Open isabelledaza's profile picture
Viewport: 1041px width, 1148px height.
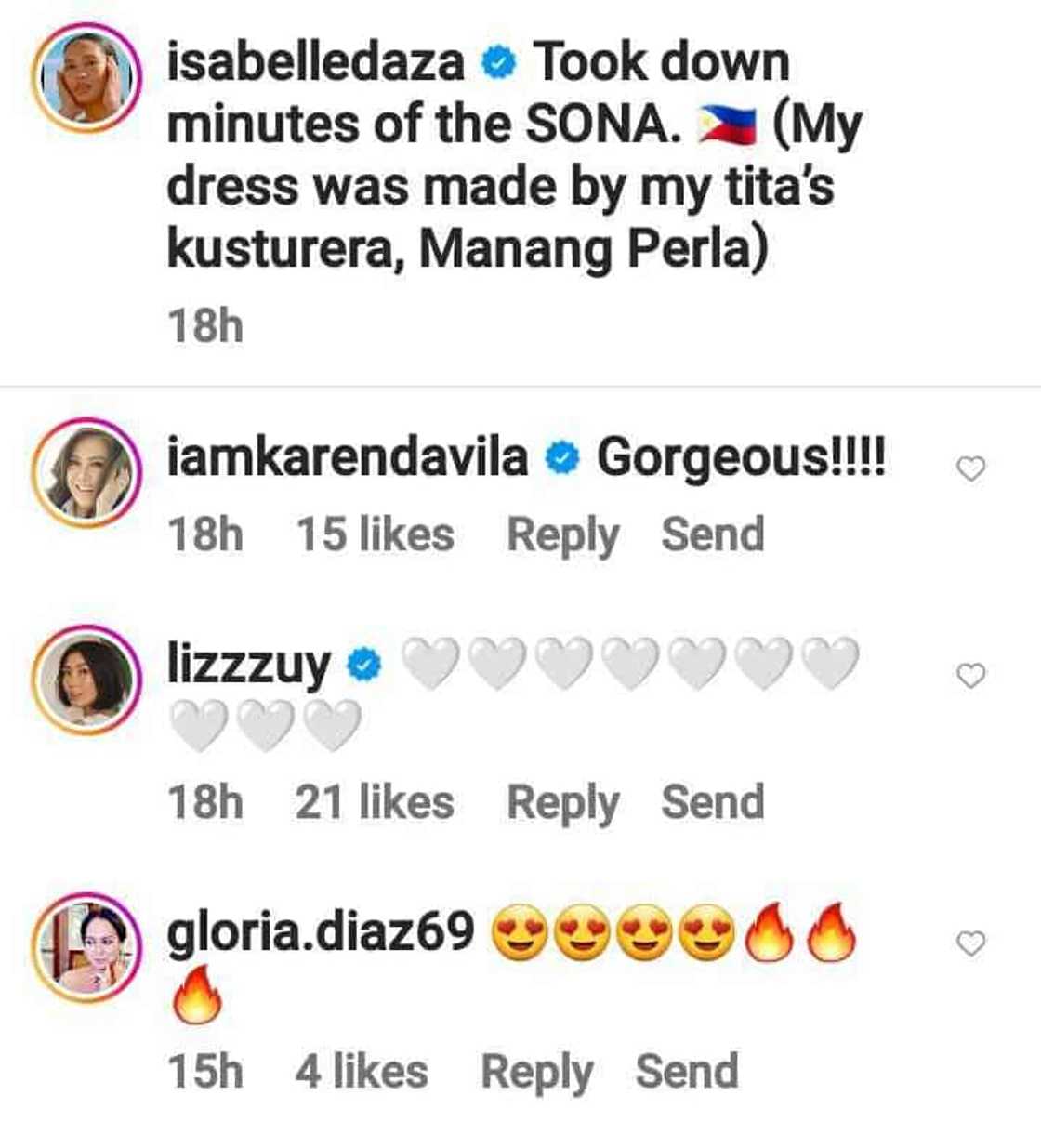point(86,78)
